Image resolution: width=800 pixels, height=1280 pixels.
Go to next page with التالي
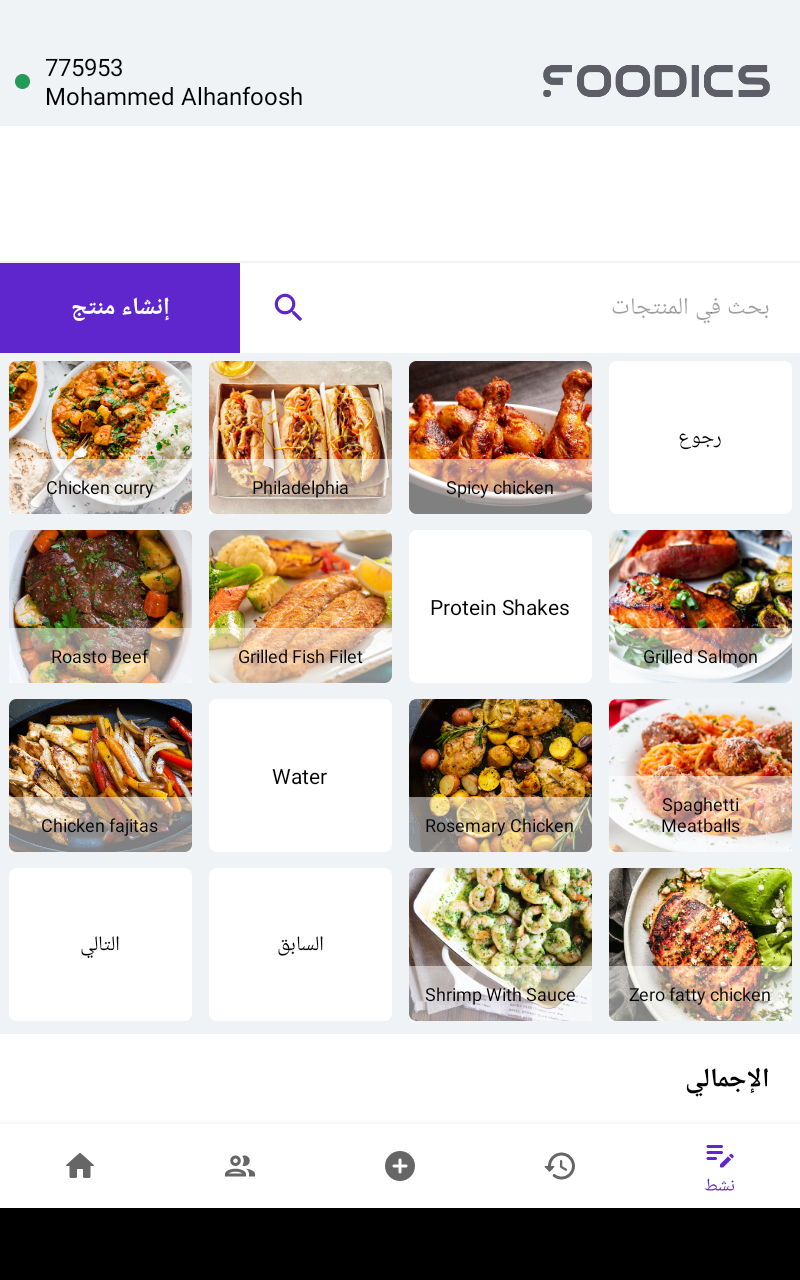click(x=100, y=944)
